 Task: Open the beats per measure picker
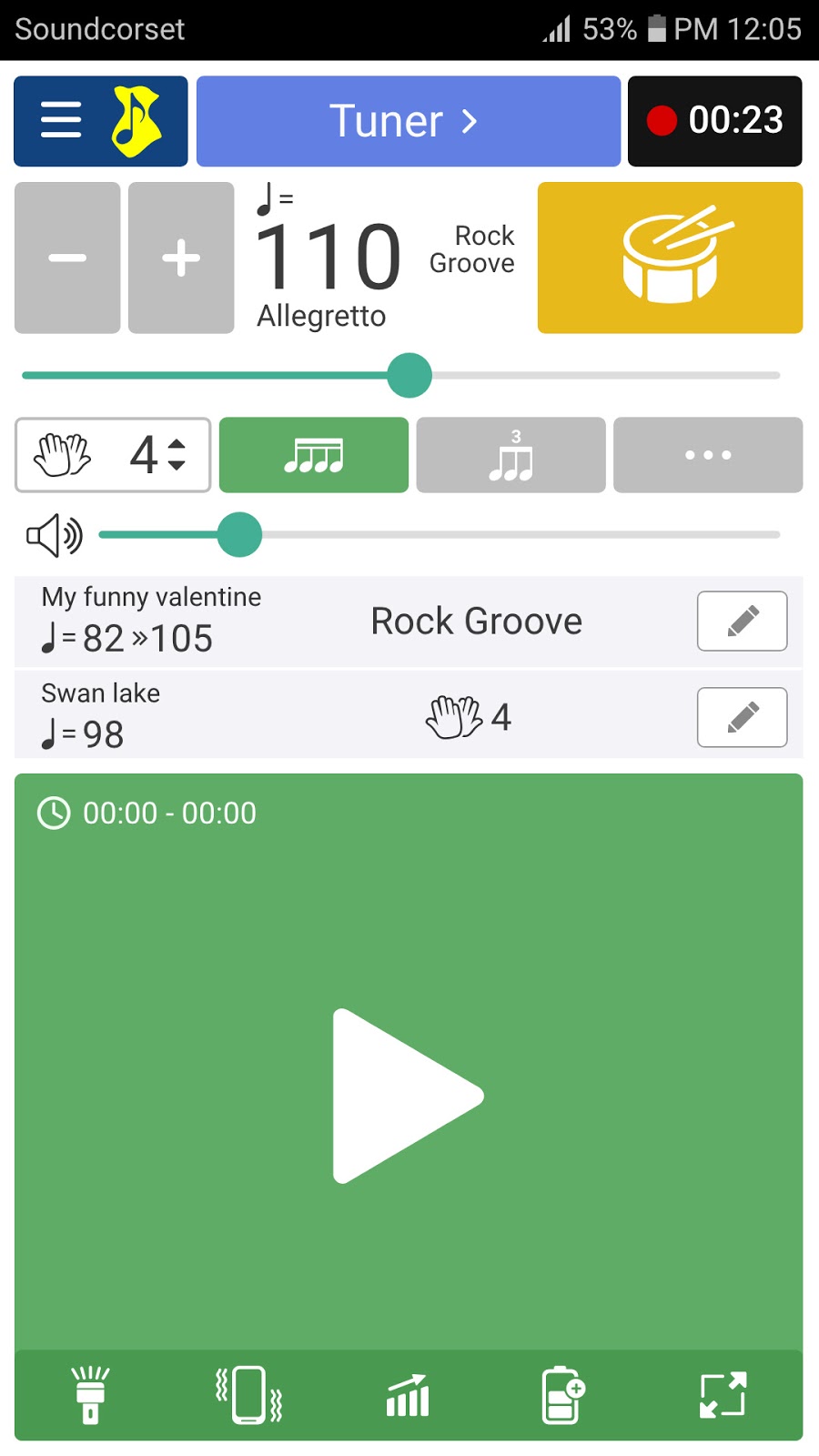(x=113, y=455)
